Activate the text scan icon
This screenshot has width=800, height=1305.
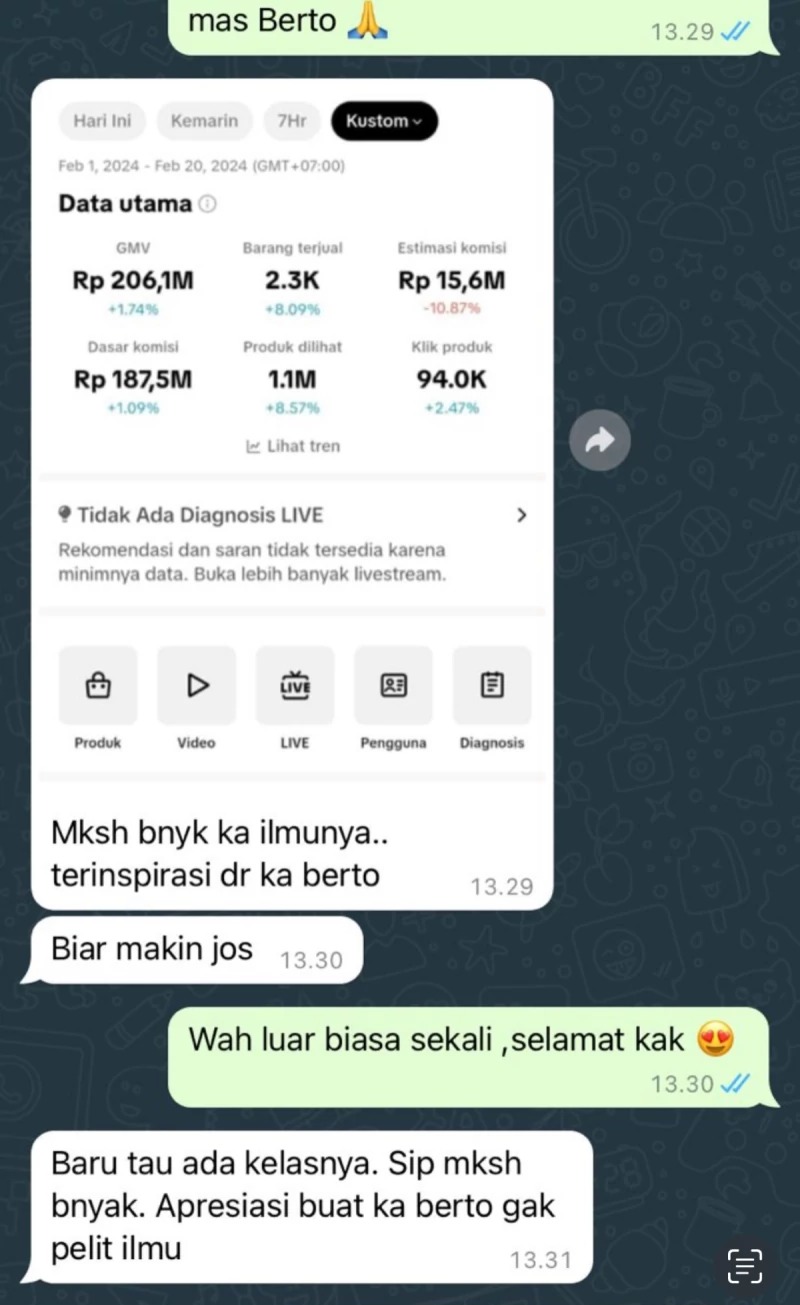tap(745, 1265)
